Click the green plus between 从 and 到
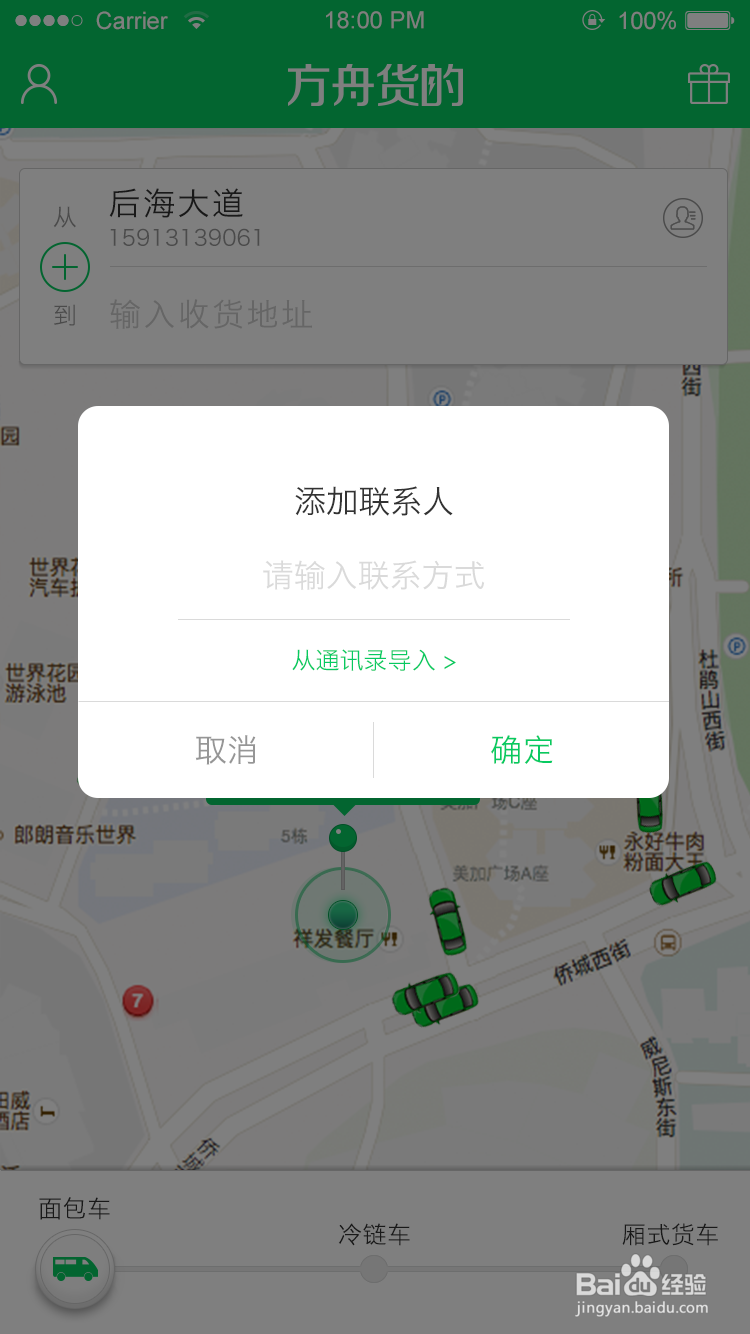The height and width of the screenshot is (1334, 750). 64,267
